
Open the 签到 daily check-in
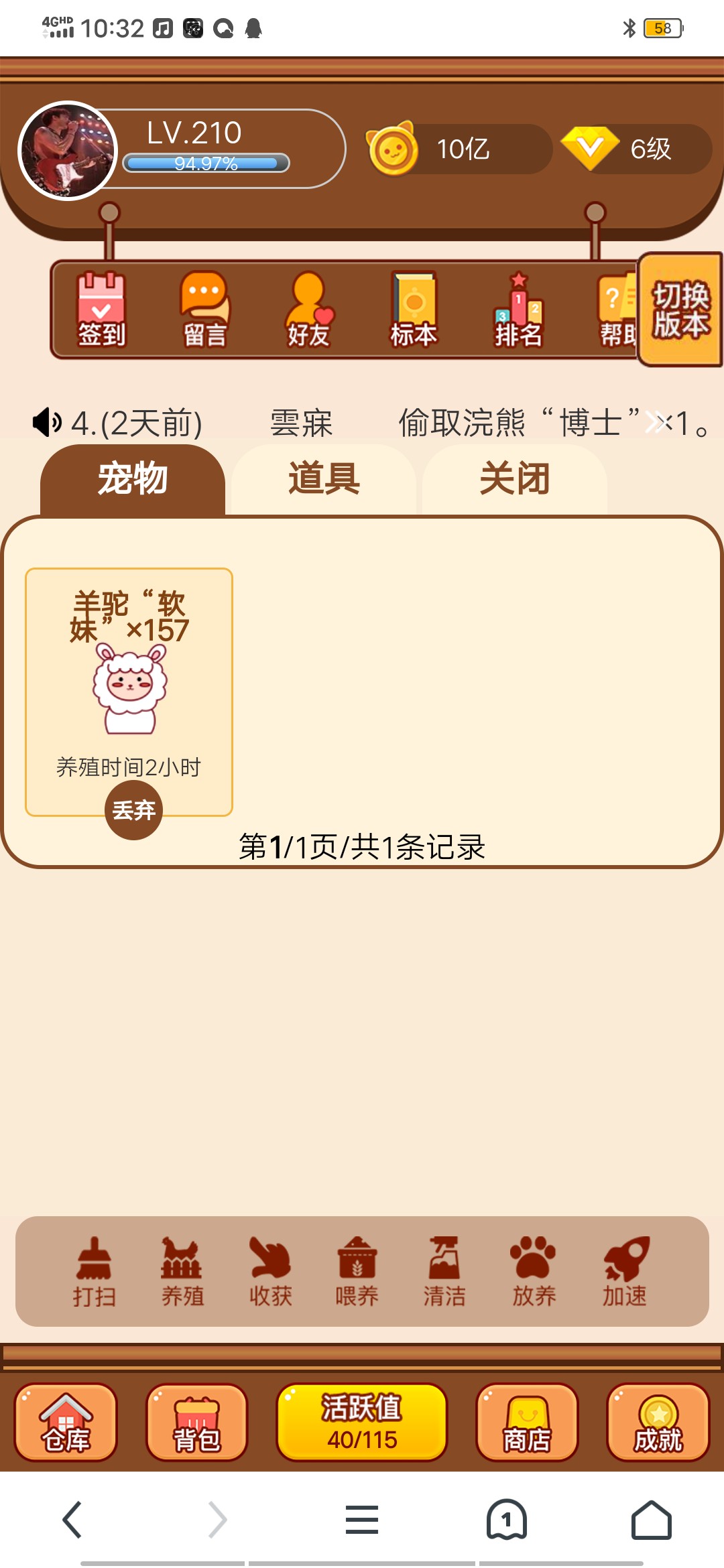click(x=101, y=309)
